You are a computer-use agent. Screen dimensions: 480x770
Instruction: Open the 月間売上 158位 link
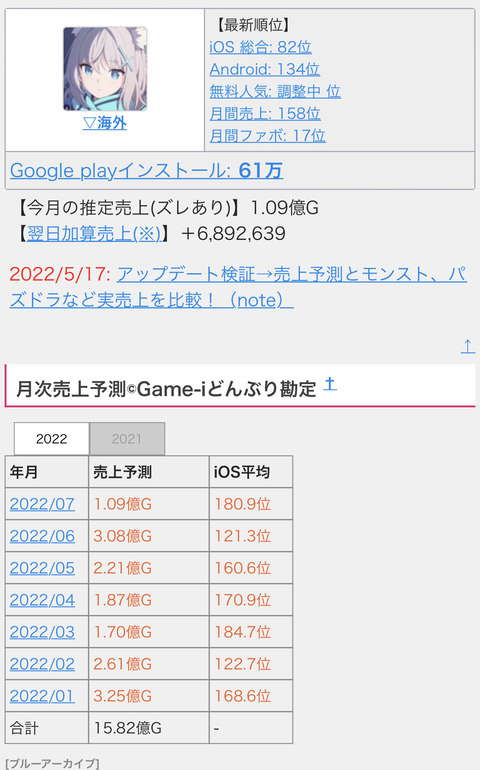265,113
